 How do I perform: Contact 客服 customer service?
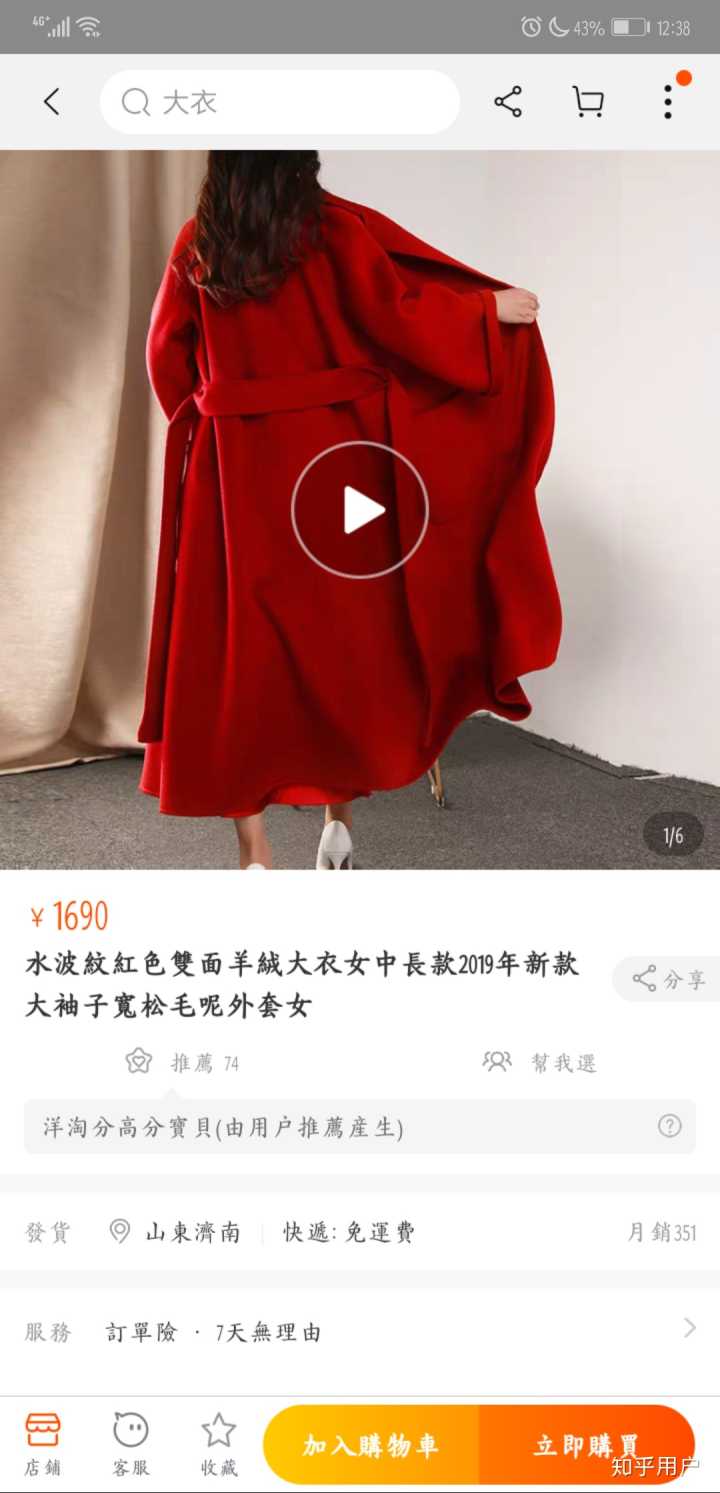tap(131, 1444)
